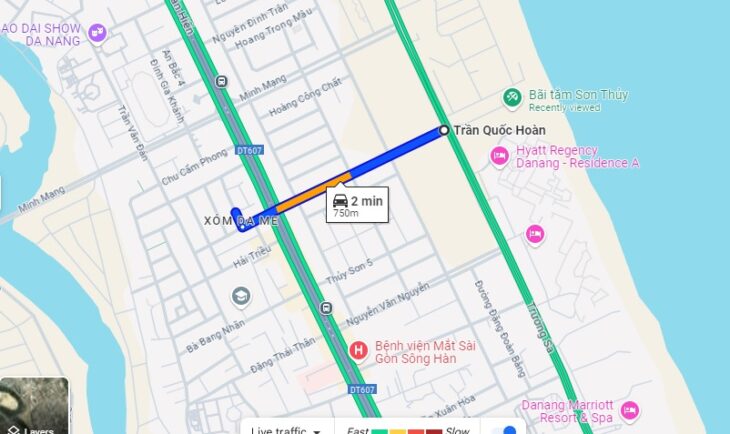This screenshot has width=730, height=434.
Task: Open the Bãi tắm Sơn Thủy beach marker
Action: [512, 97]
